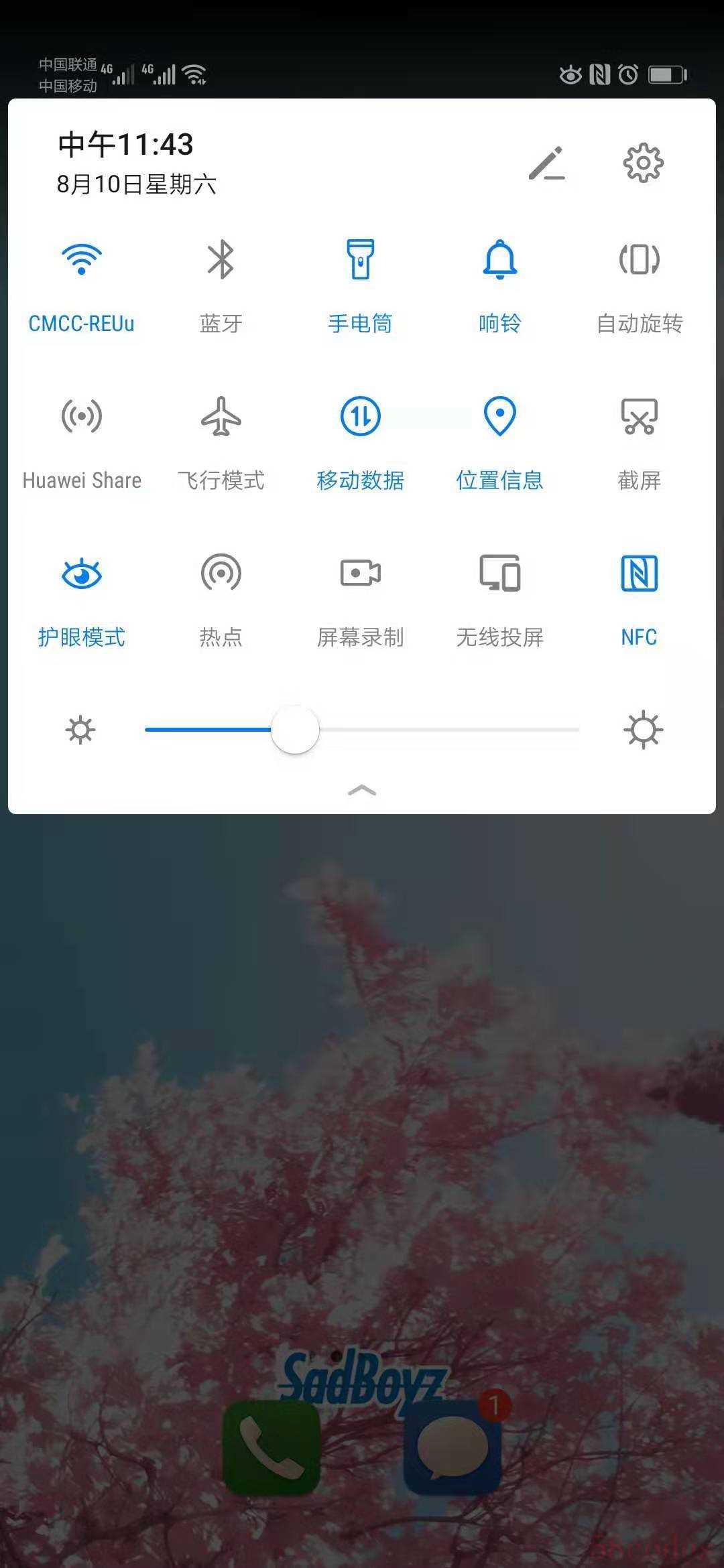This screenshot has height=1568, width=724.
Task: Disable mobile data (移动数据)
Action: coord(360,416)
